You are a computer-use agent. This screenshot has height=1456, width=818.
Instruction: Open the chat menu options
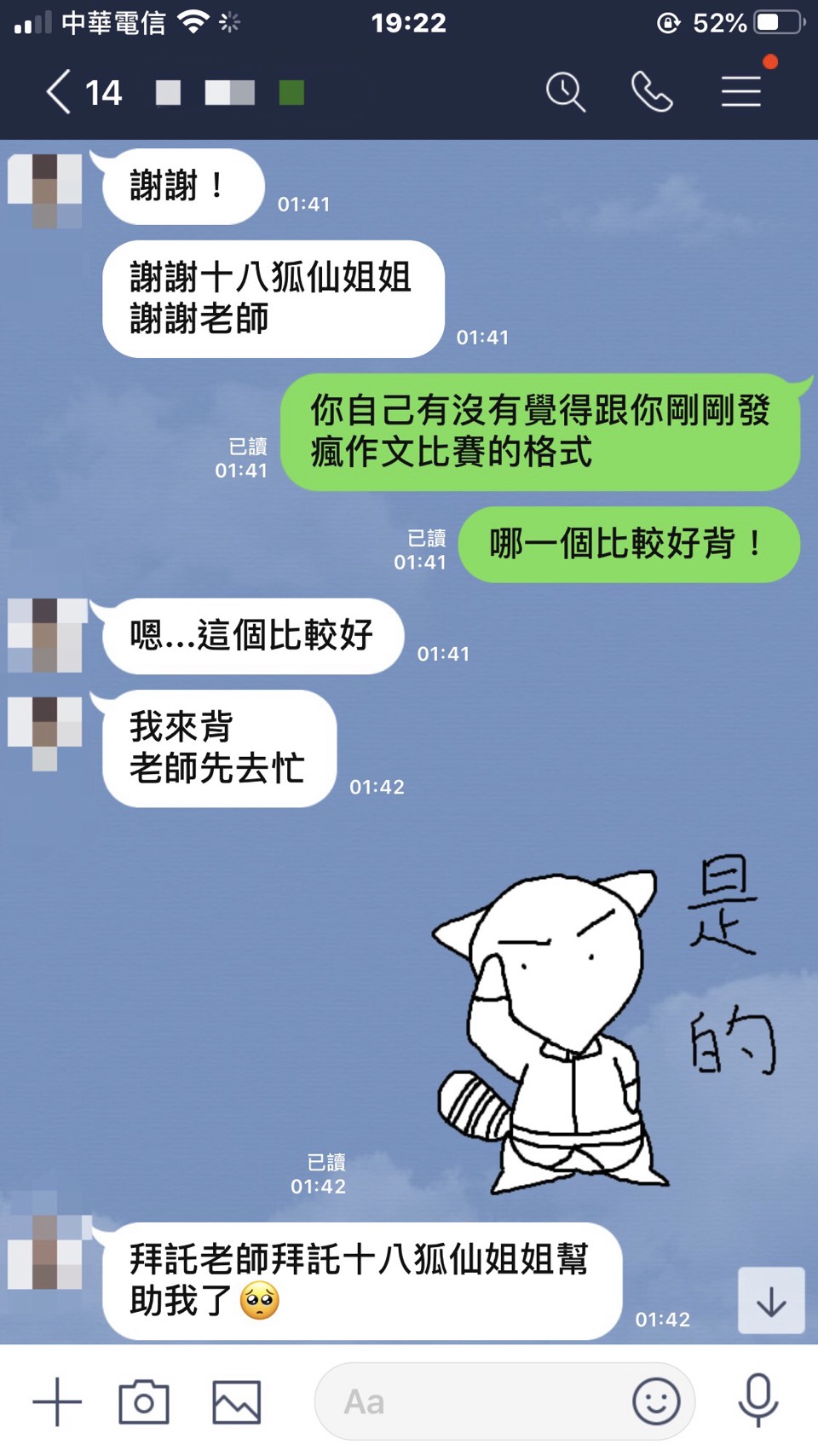pyautogui.click(x=740, y=92)
